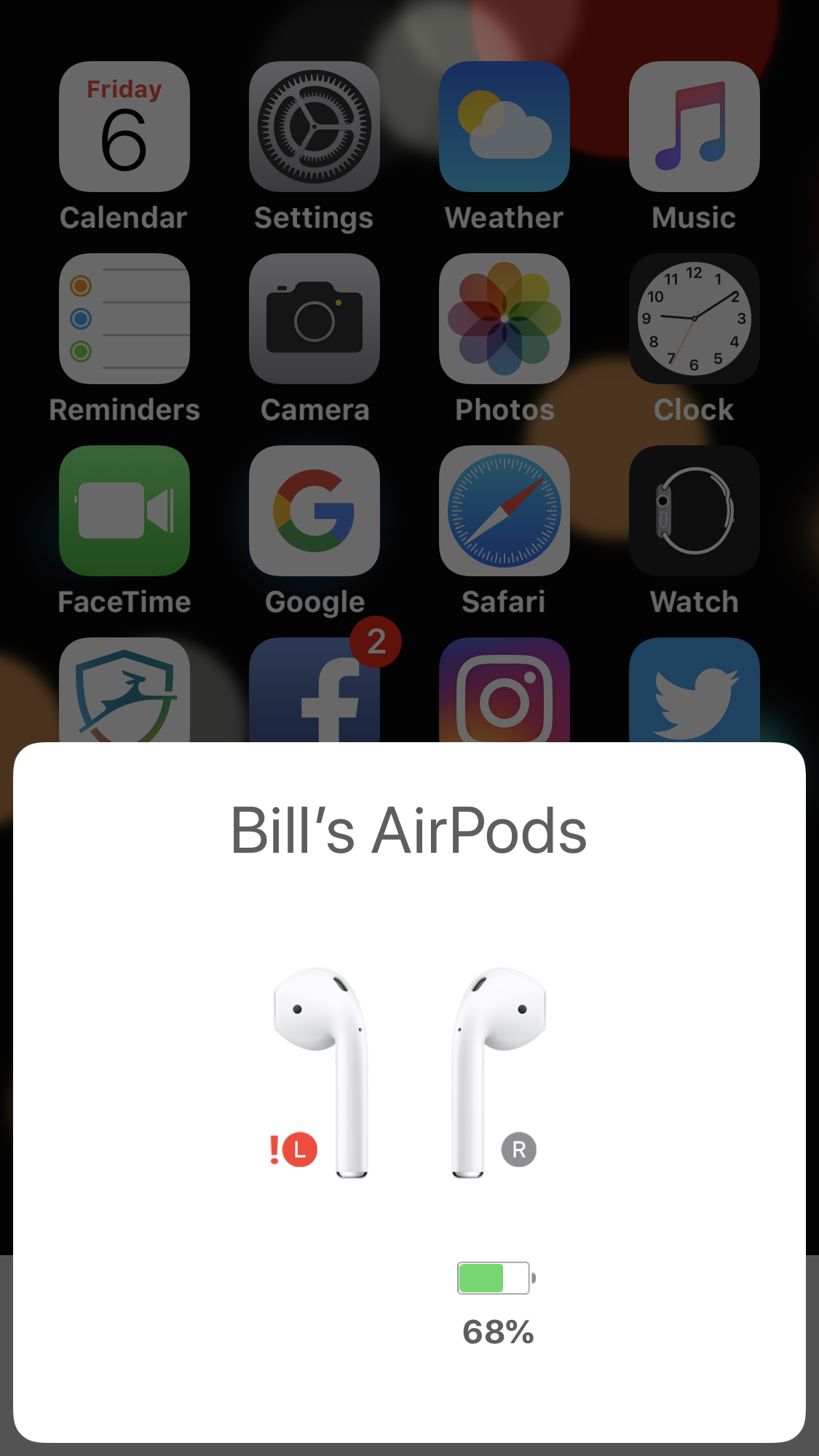Viewport: 819px width, 1456px height.
Task: Launch the Camera app
Action: point(314,319)
